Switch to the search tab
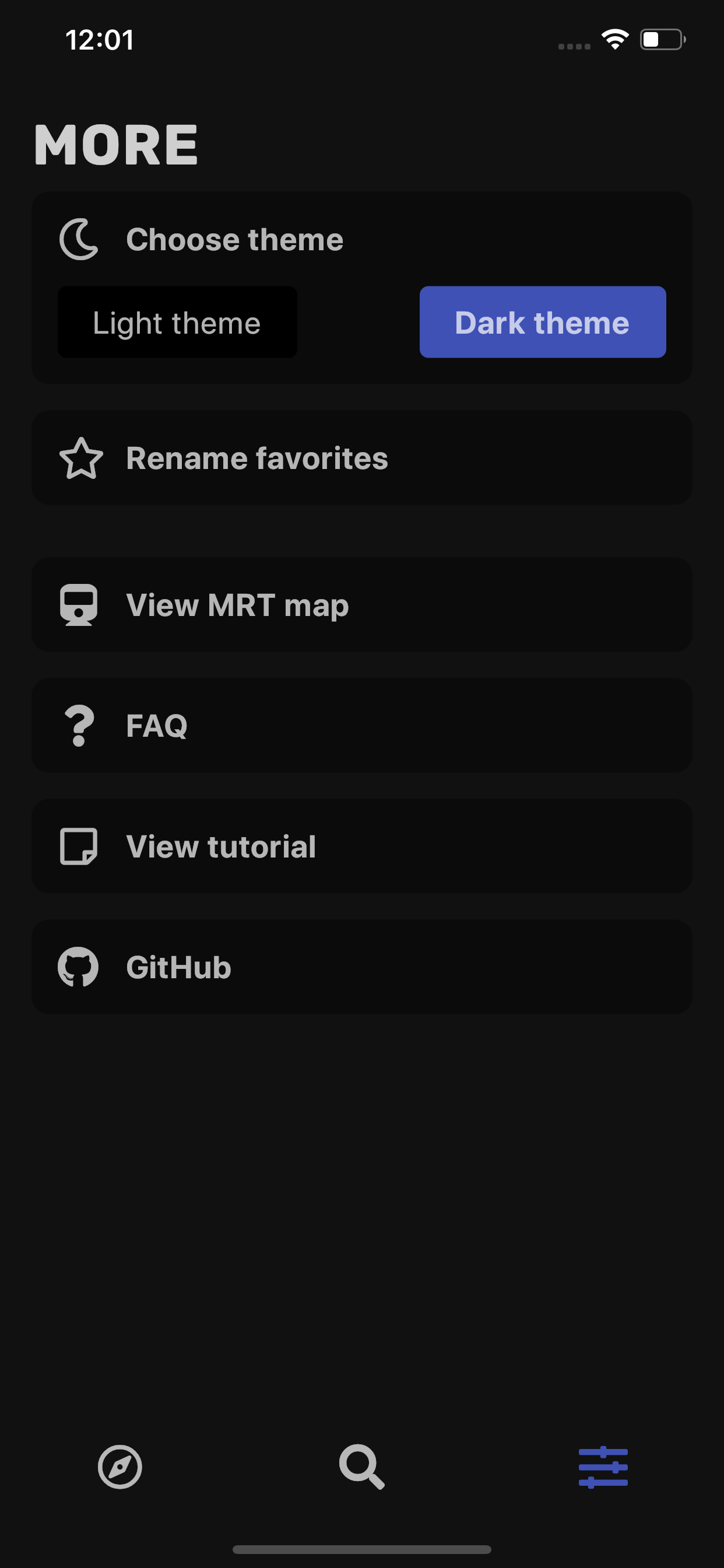 [x=361, y=1466]
